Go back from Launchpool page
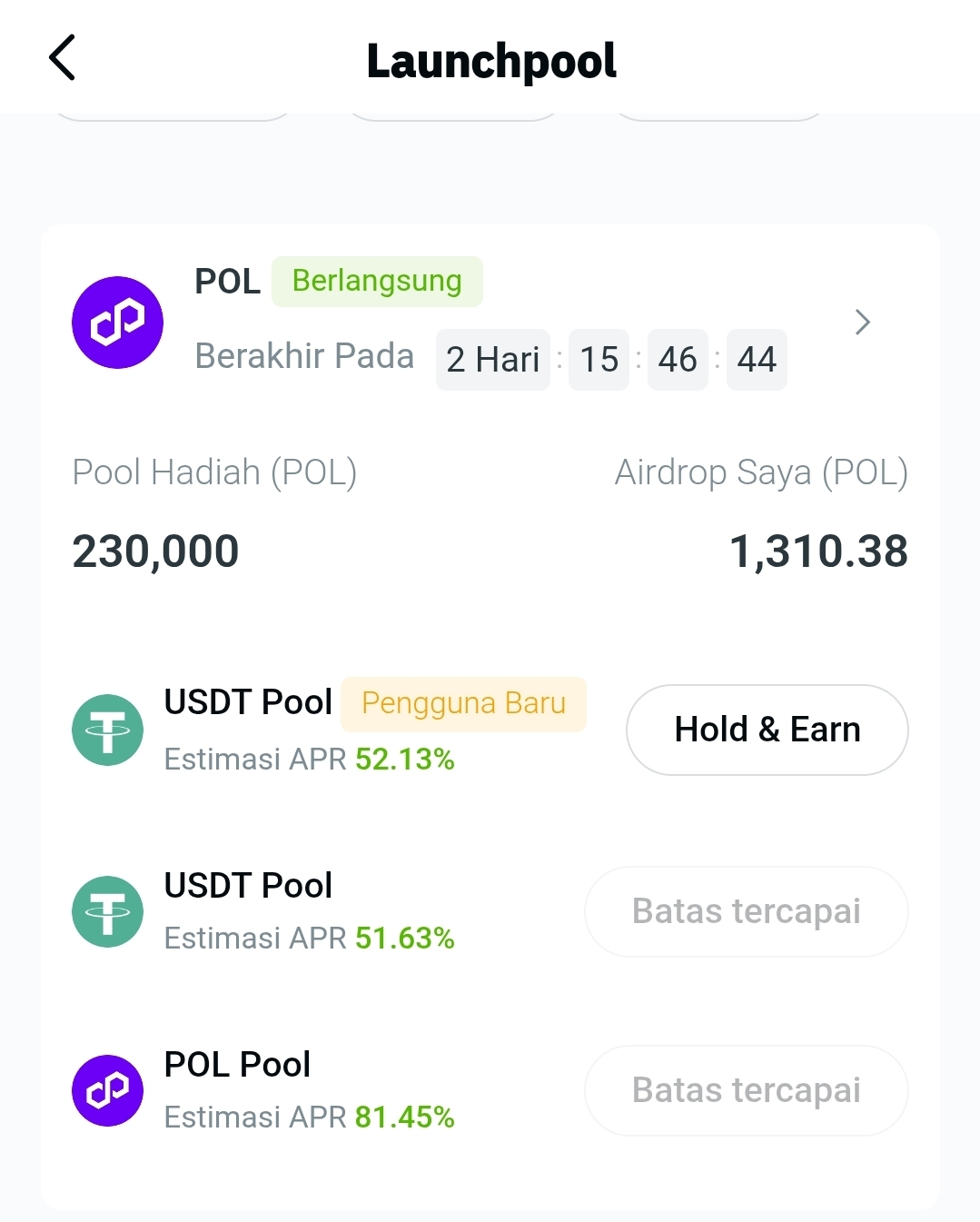980x1222 pixels. (62, 59)
